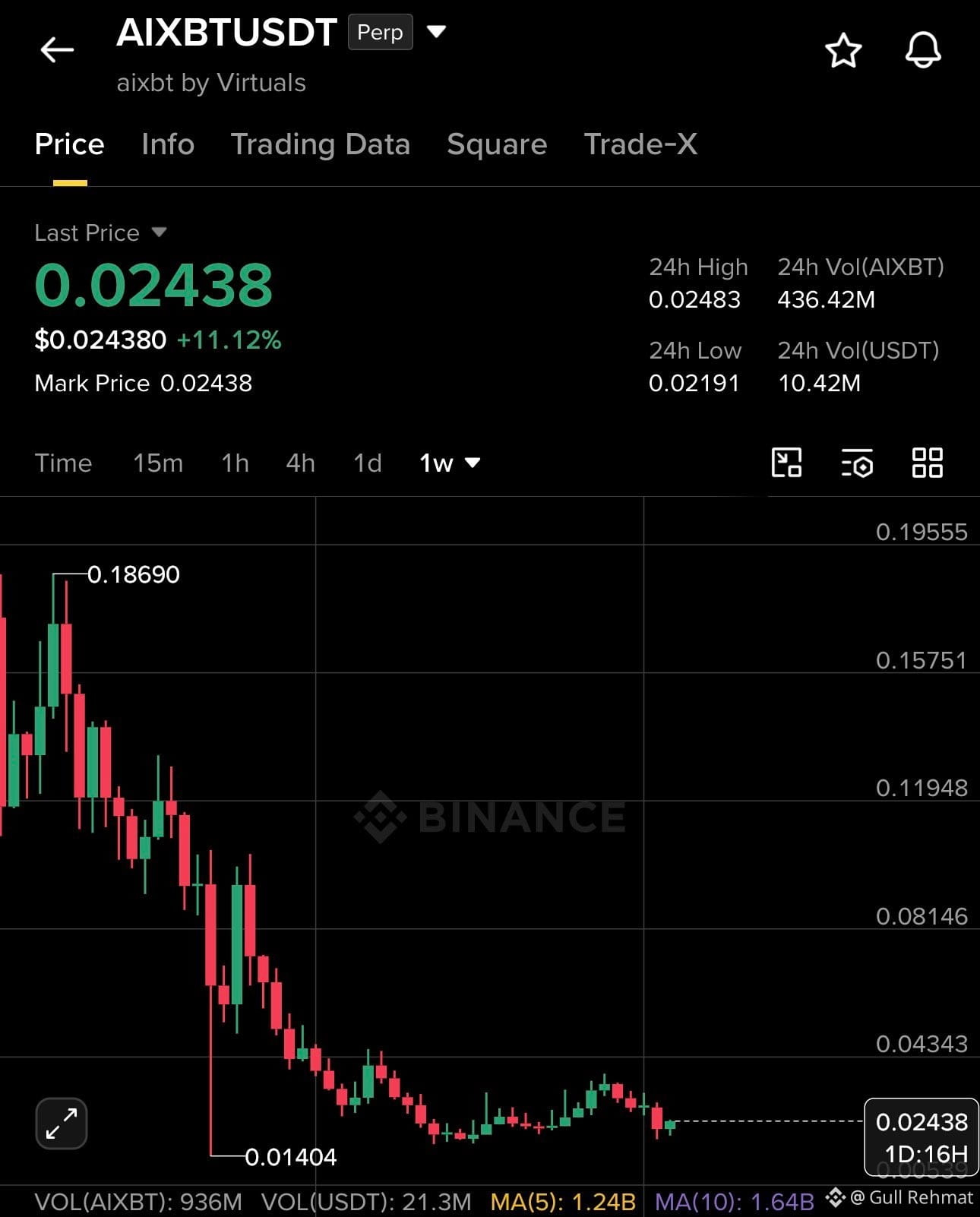Switch chart to 4h interval
The image size is (980, 1217).
[300, 463]
